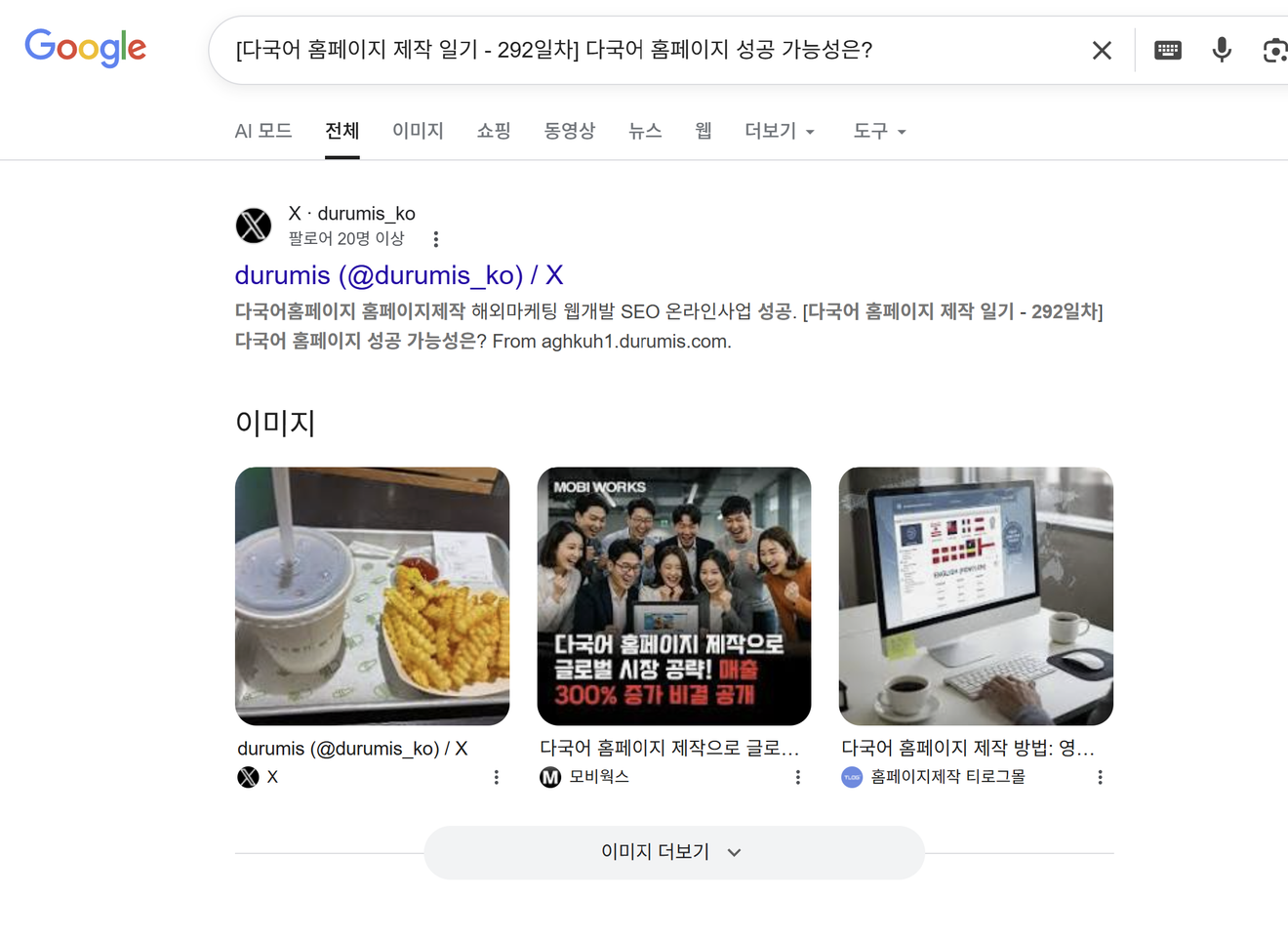Clear the search query text
Screen dimensions: 1288x939
point(1102,51)
